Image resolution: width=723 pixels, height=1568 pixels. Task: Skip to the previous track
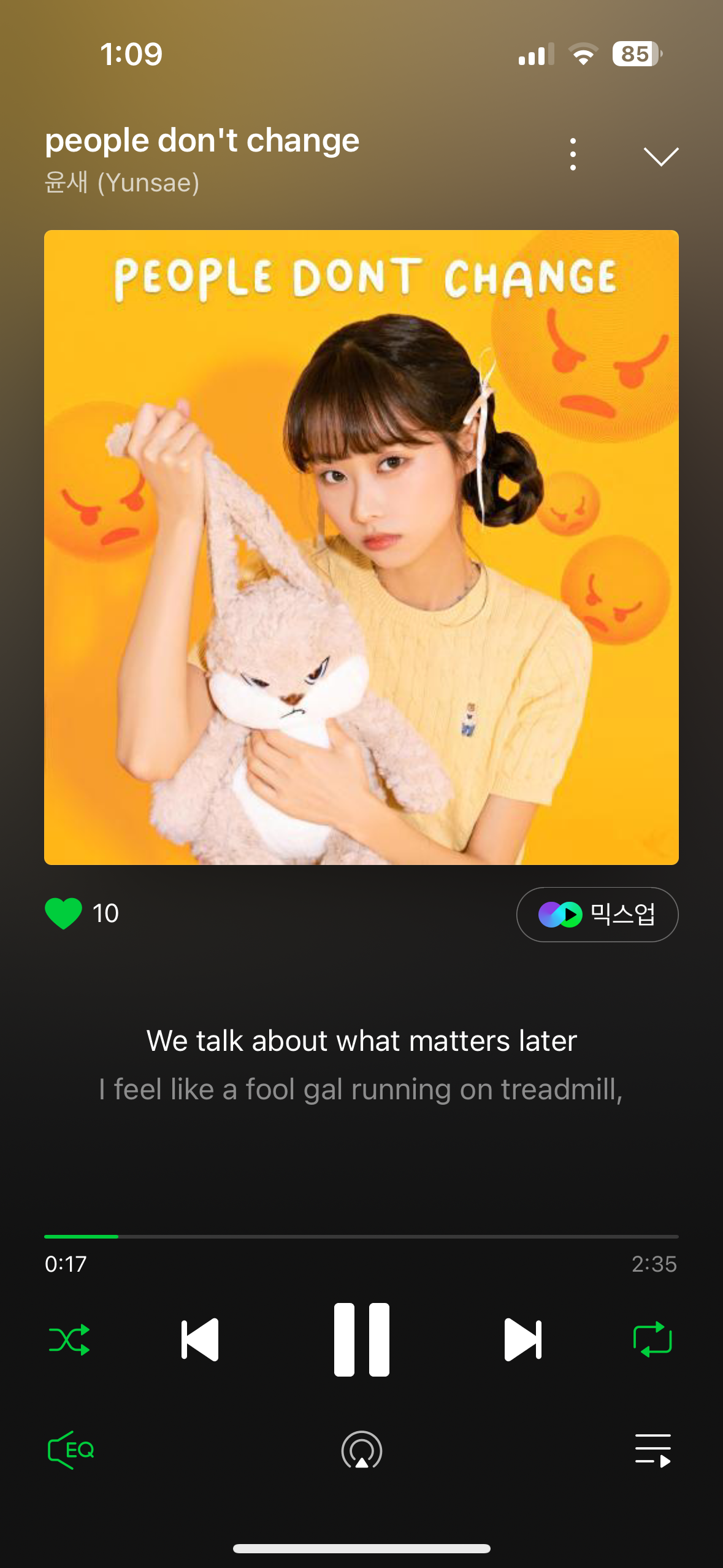click(x=200, y=1339)
